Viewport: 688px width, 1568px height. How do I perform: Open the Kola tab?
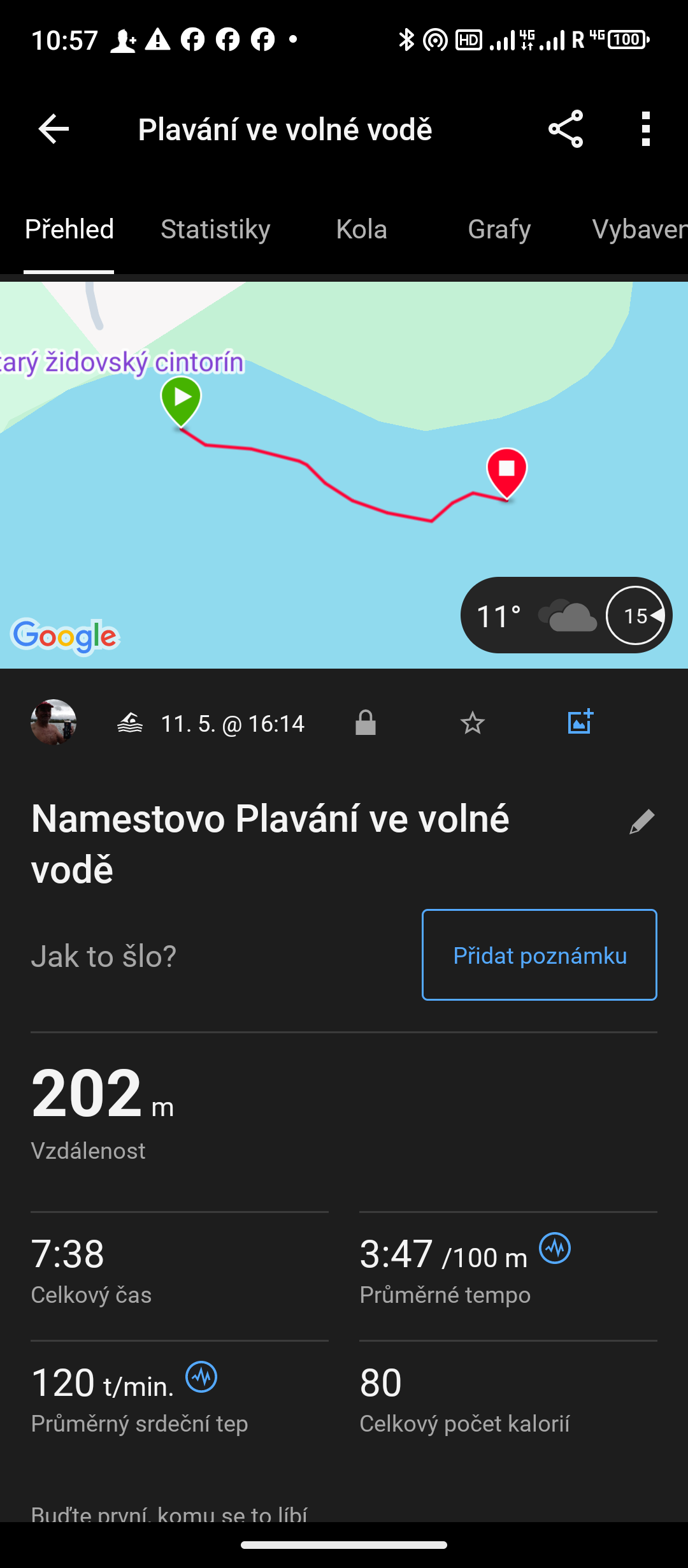[x=361, y=229]
